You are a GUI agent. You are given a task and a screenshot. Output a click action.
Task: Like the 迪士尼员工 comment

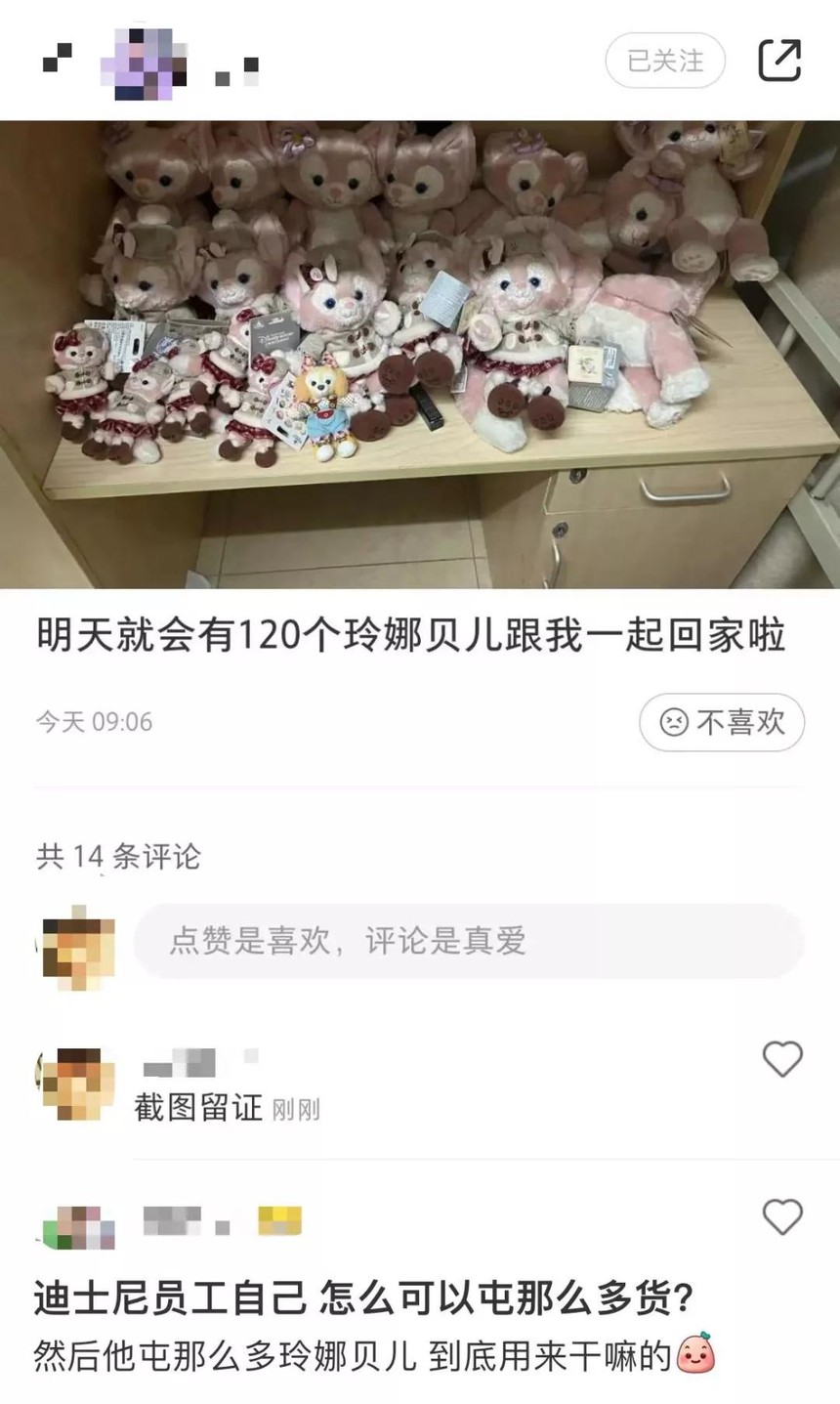coord(781,1216)
